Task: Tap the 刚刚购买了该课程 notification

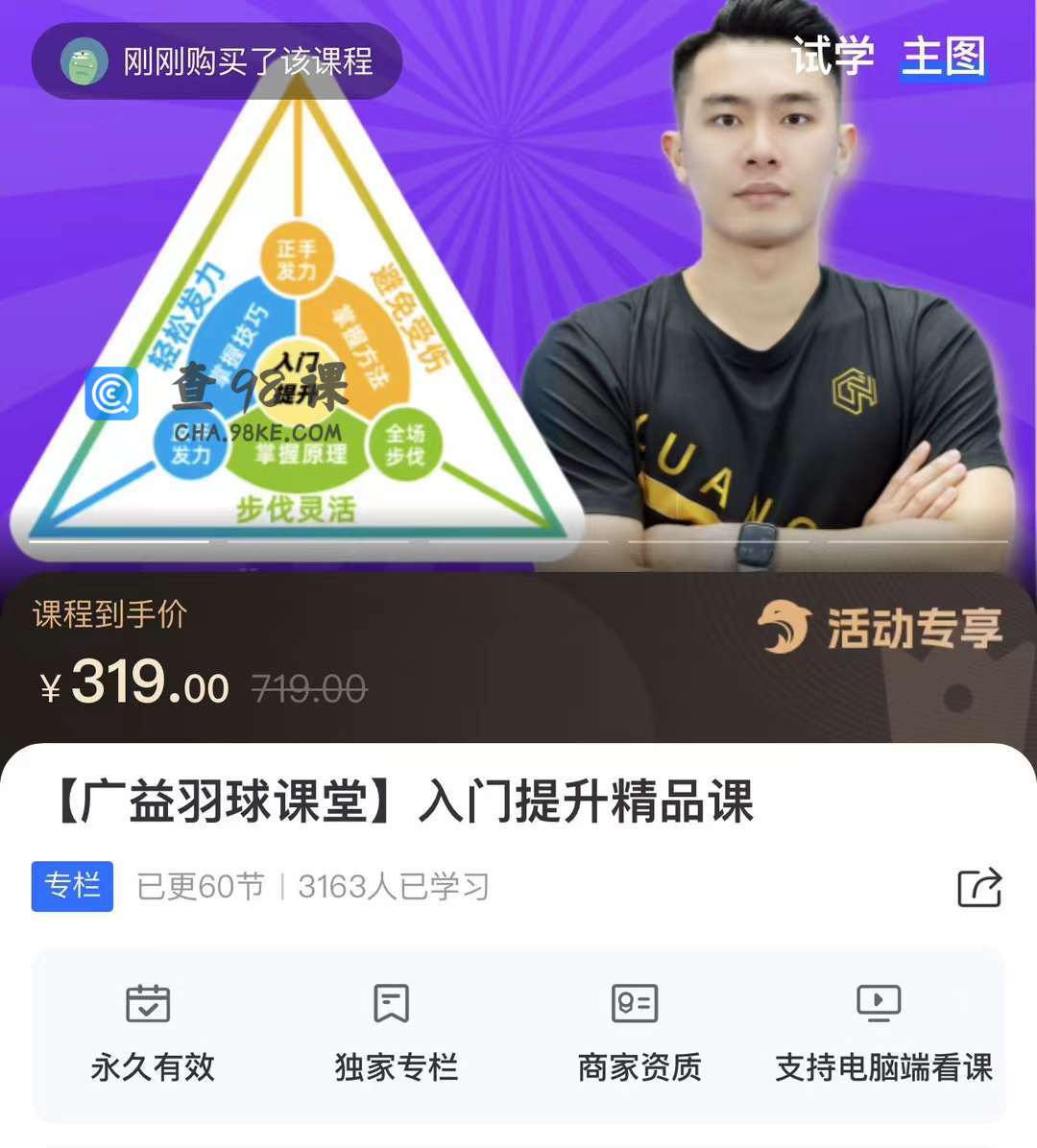Action: [217, 62]
